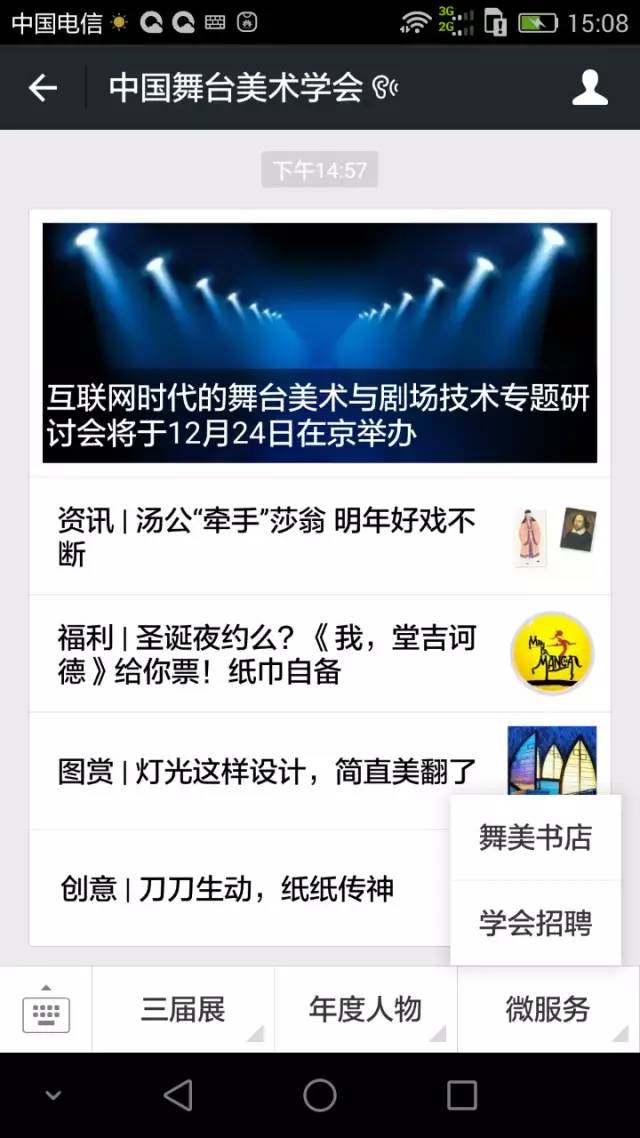Open article 资讯 | 汤公"牵手"莎翁
The width and height of the screenshot is (640, 1138).
pos(270,537)
